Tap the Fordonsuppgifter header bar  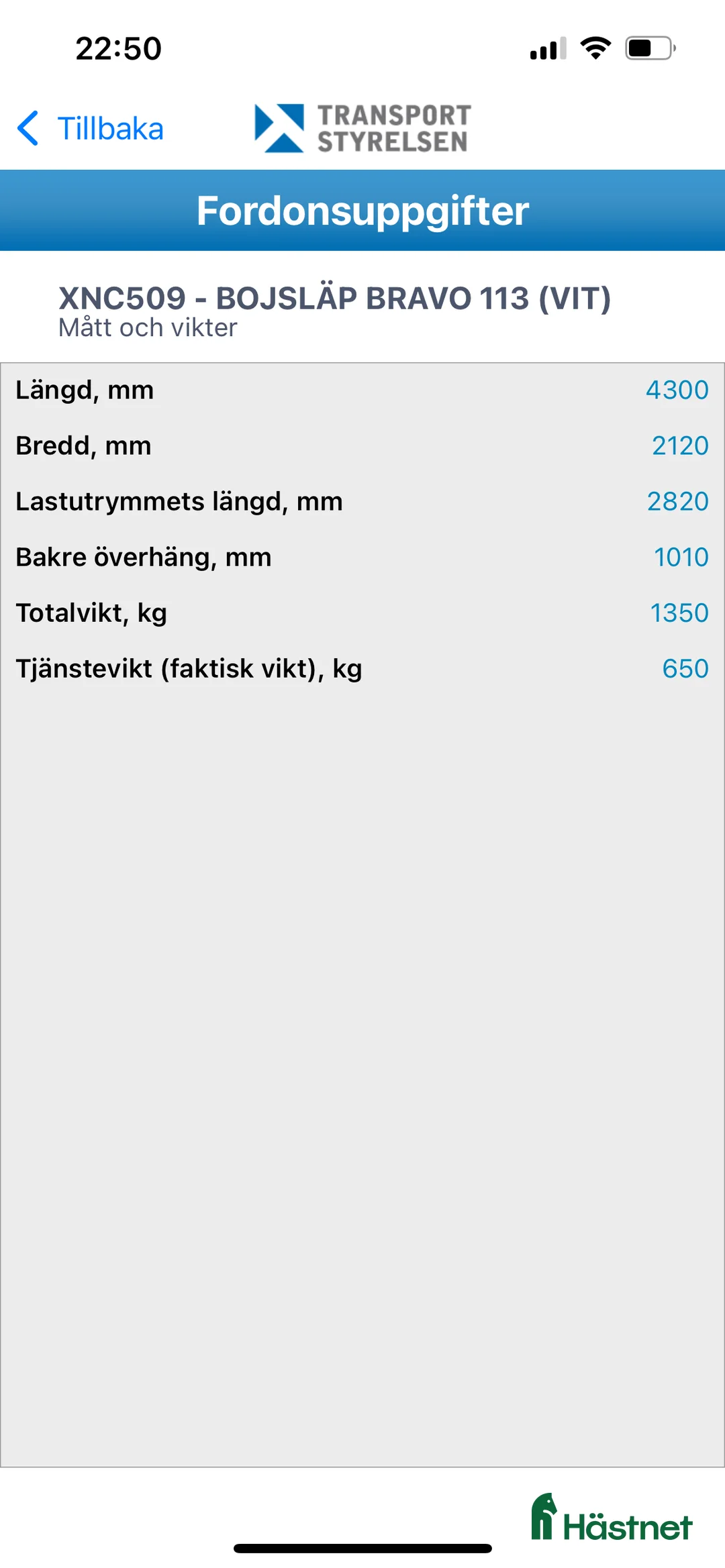[x=362, y=209]
